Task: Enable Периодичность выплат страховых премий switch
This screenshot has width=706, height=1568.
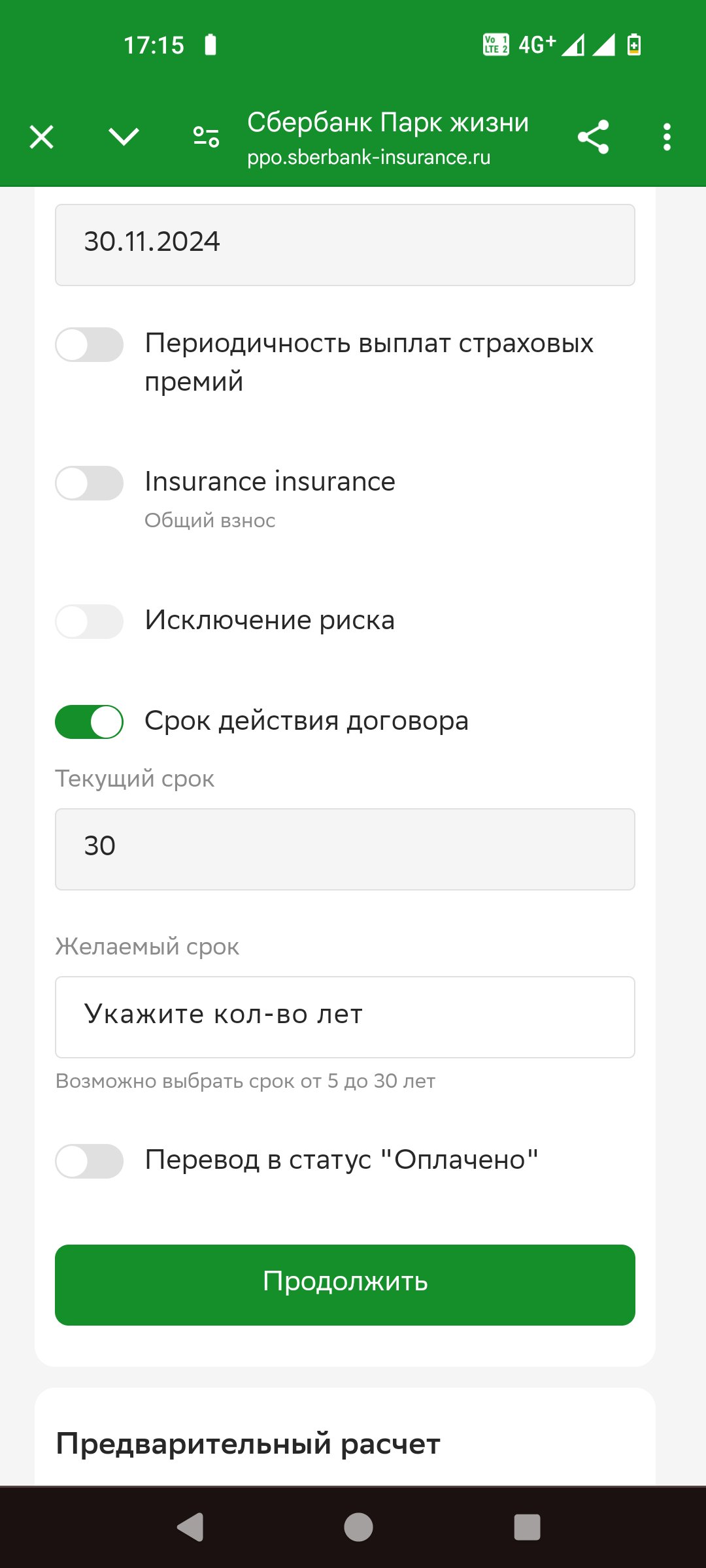Action: (90, 344)
